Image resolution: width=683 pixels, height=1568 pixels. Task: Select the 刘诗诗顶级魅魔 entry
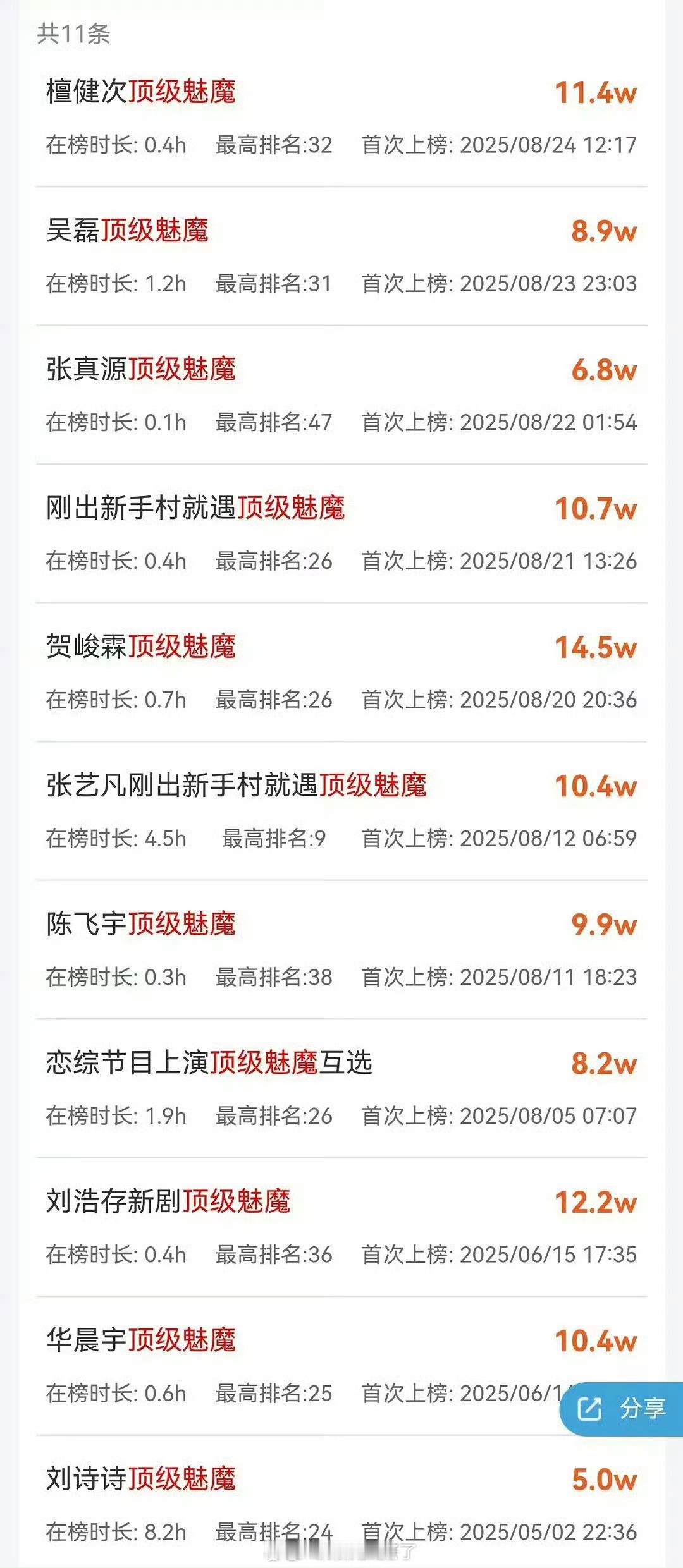tap(341, 1502)
